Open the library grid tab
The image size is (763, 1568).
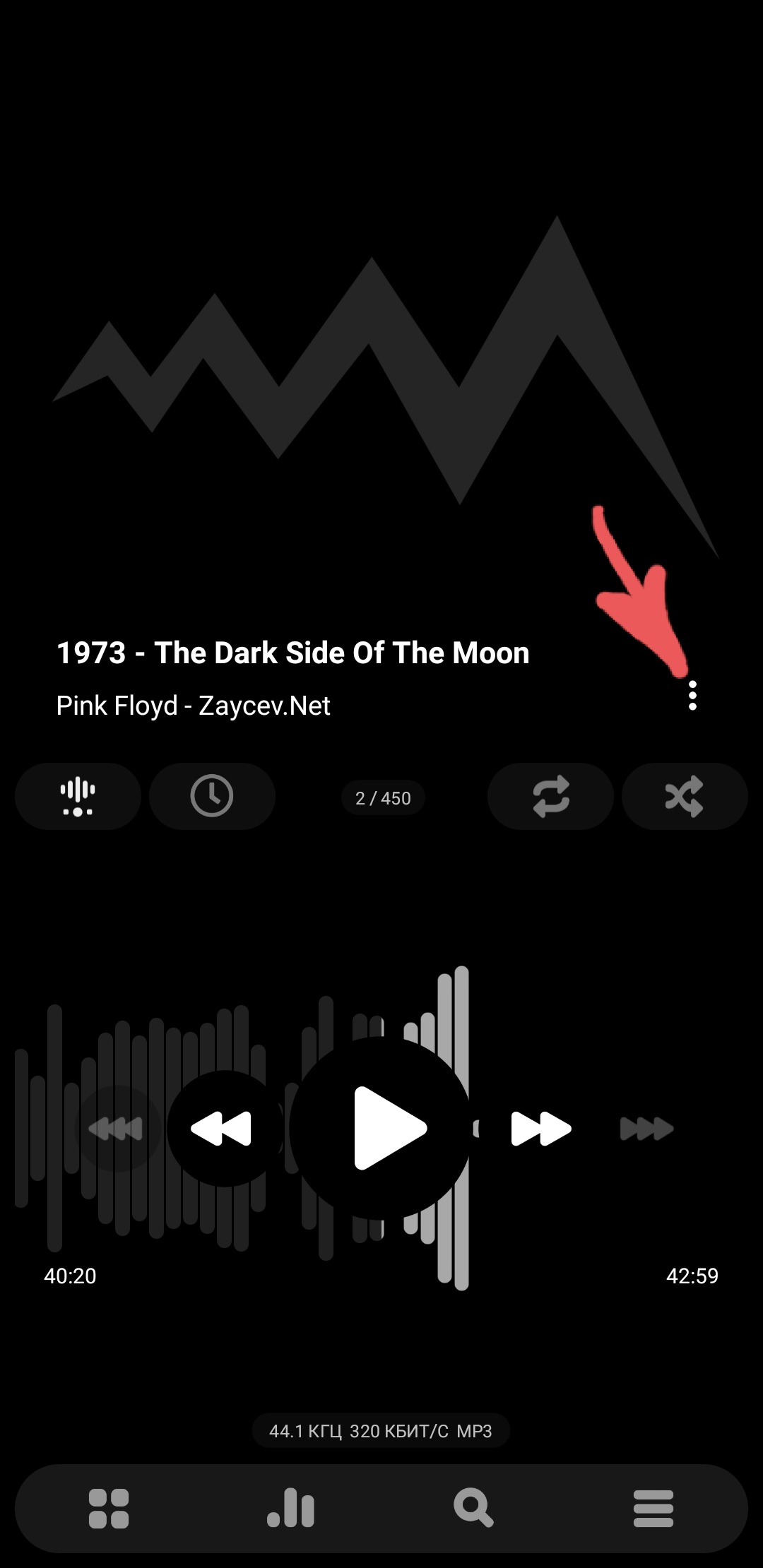pos(109,1509)
